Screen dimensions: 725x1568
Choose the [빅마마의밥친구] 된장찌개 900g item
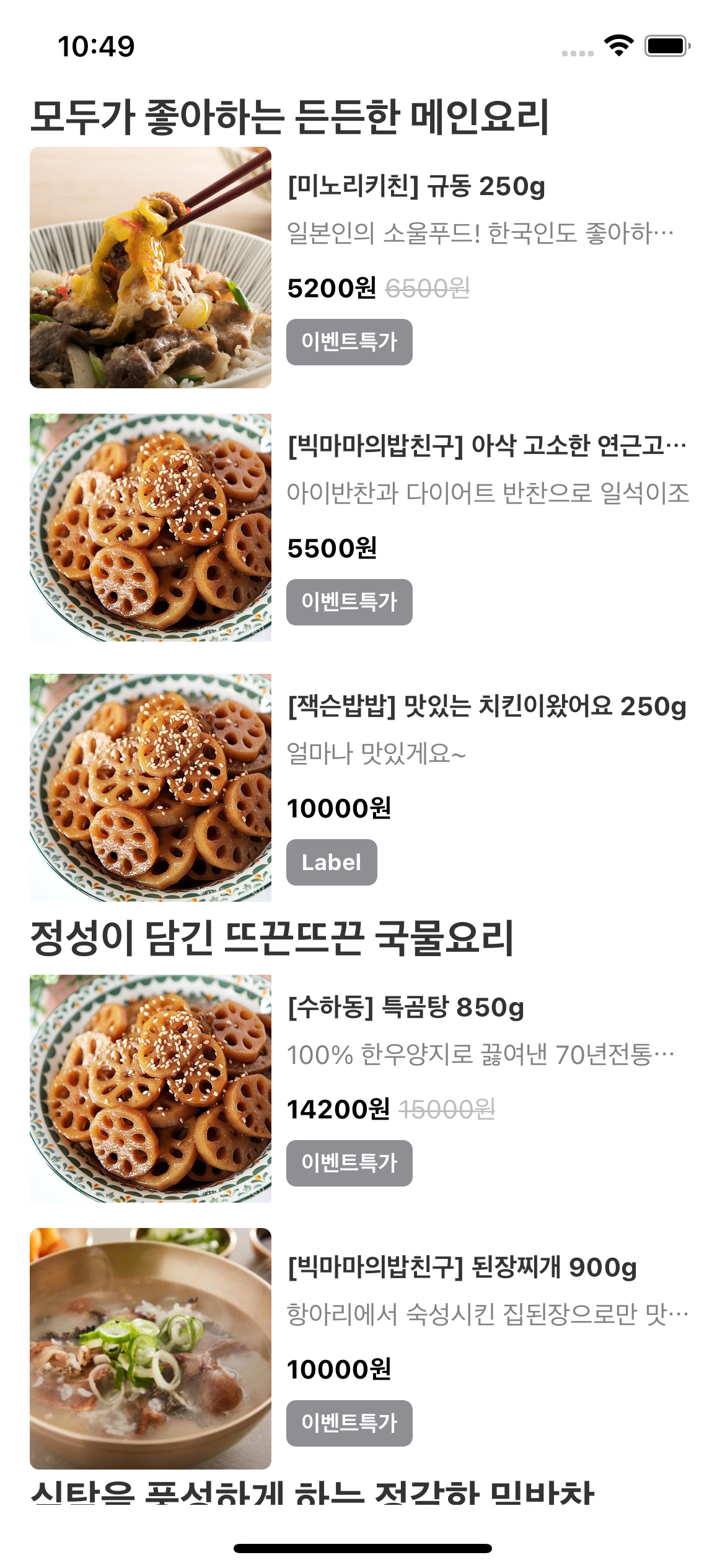[462, 1267]
